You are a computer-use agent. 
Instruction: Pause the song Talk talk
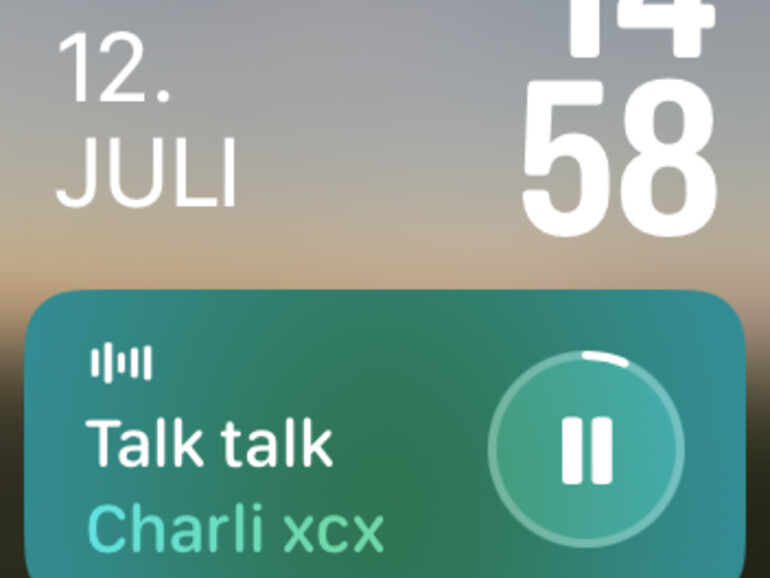(x=586, y=450)
